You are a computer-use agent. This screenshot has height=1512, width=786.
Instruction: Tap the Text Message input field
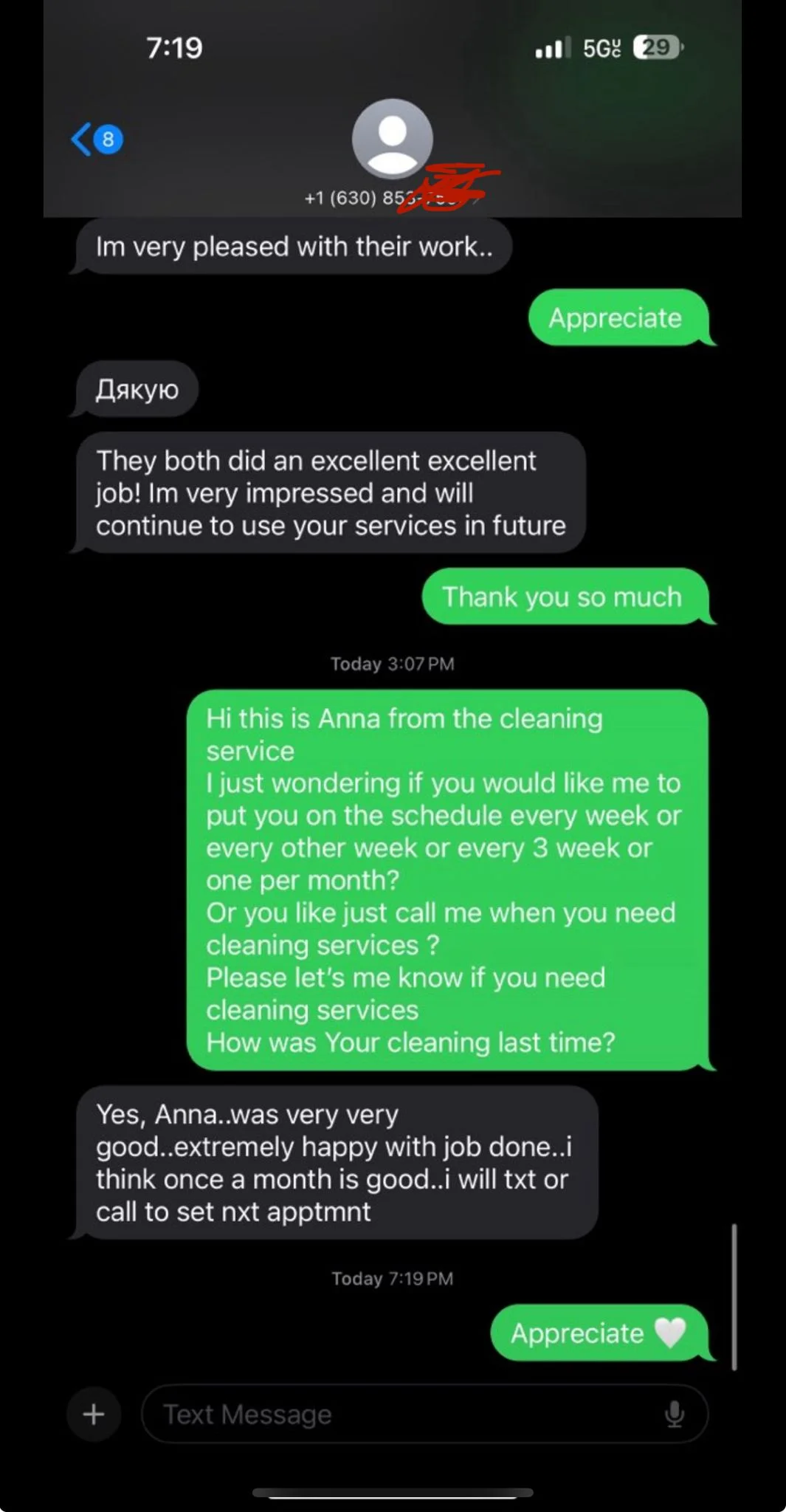(424, 1414)
